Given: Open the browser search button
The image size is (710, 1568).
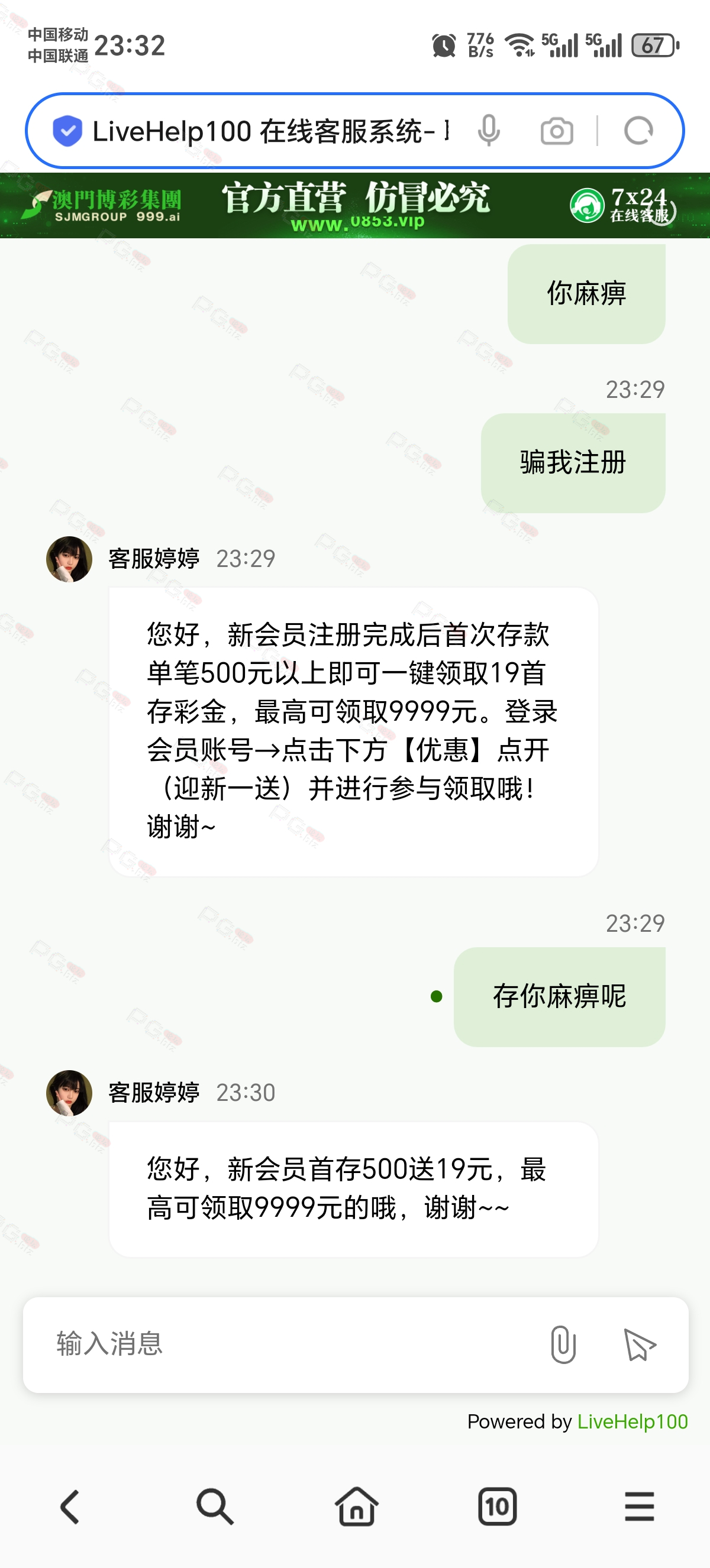Looking at the screenshot, I should point(214,1507).
